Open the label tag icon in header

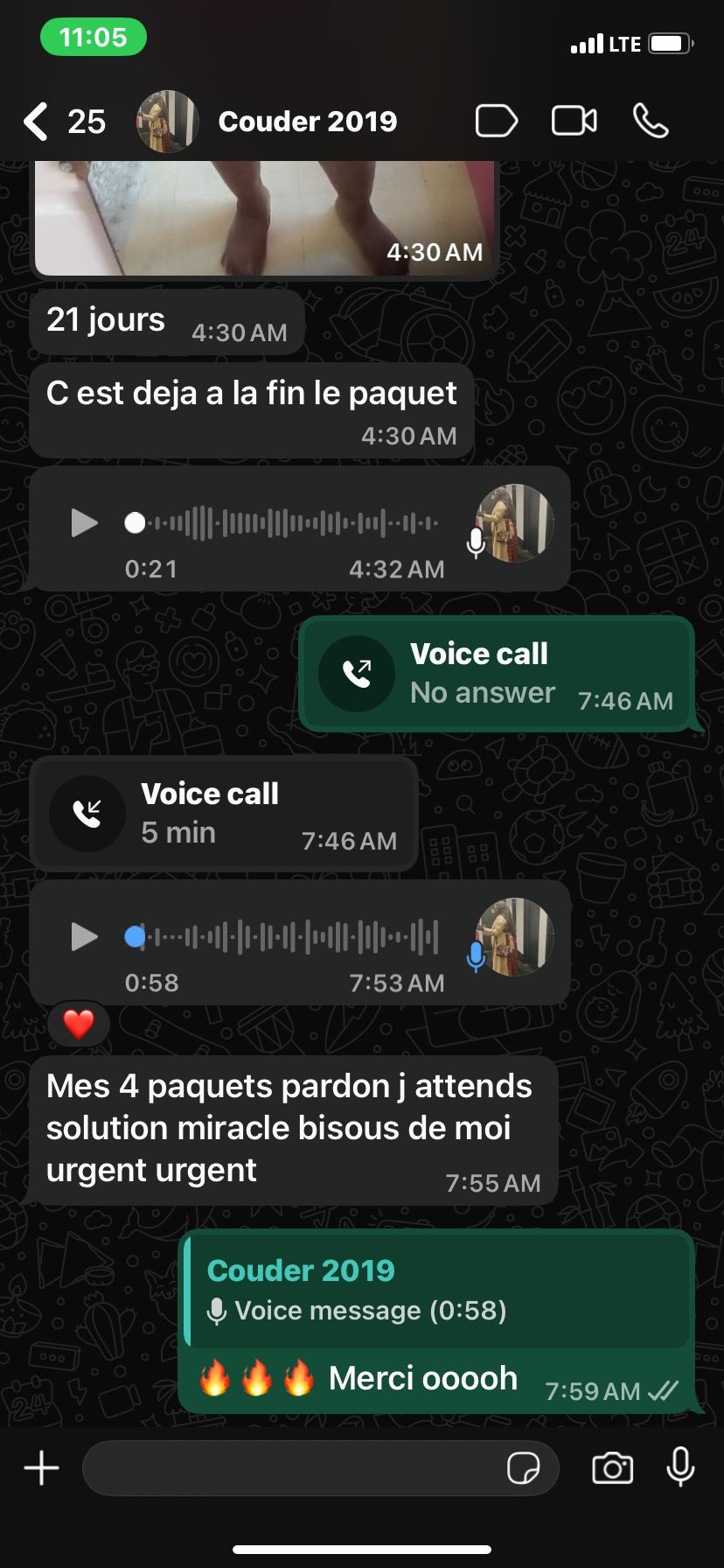[496, 121]
